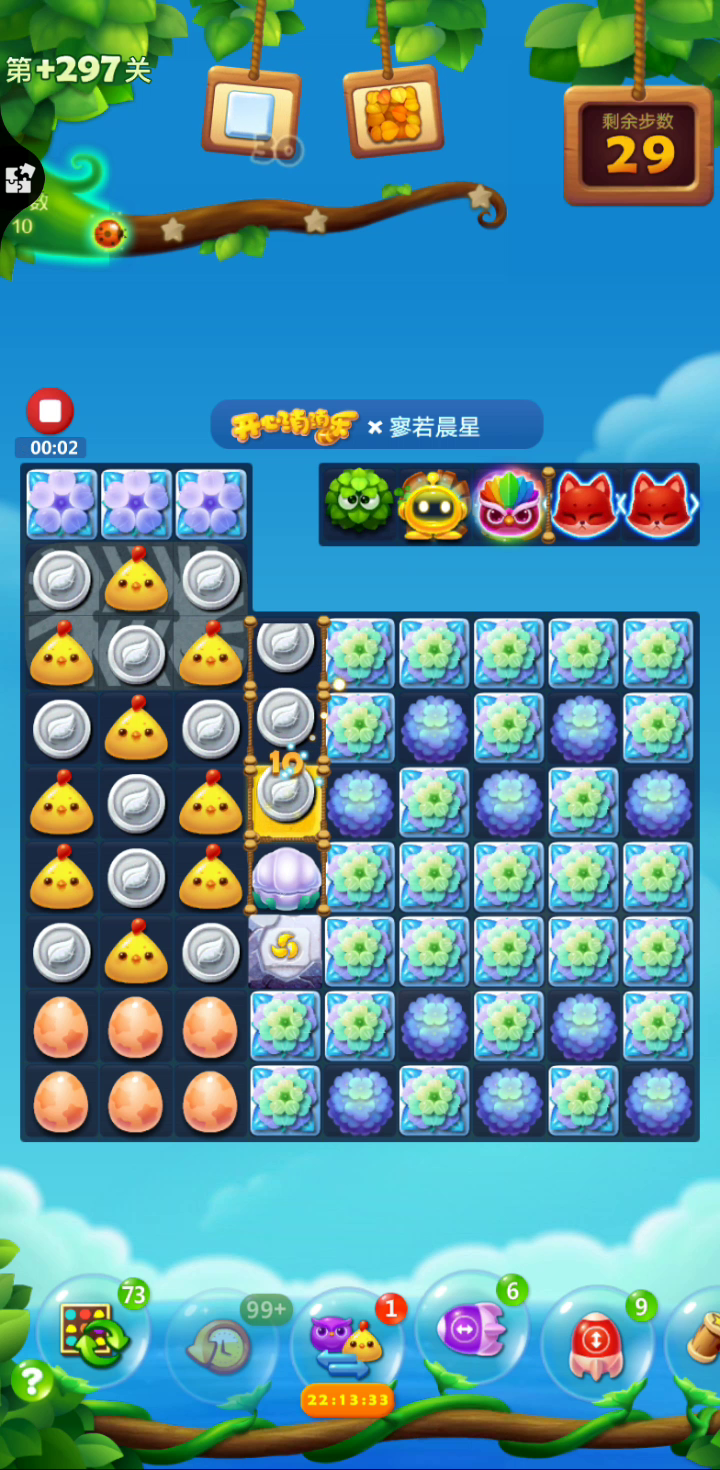Screen dimensions: 720x1470
Task: Stop the screen recording
Action: pos(50,411)
